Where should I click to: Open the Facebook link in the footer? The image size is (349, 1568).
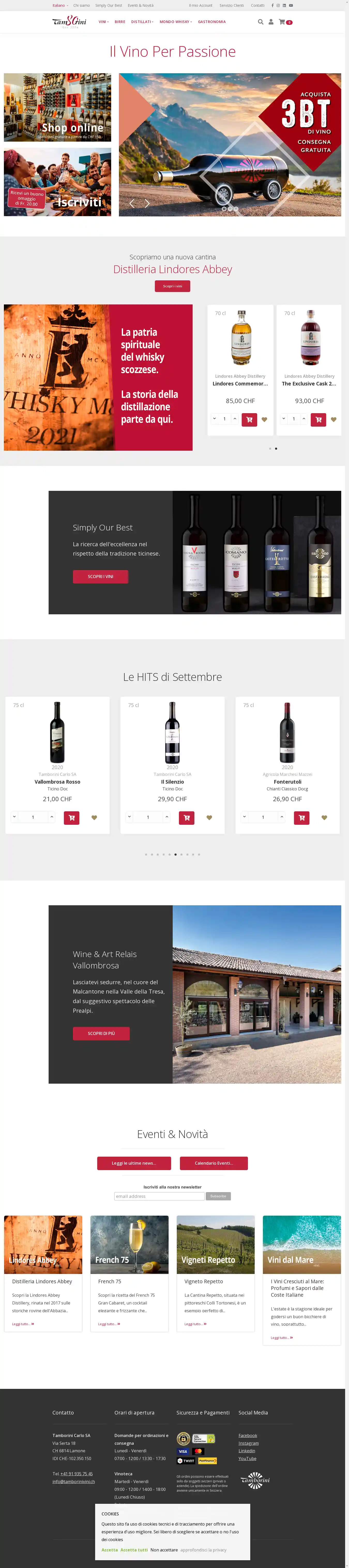click(x=247, y=1435)
